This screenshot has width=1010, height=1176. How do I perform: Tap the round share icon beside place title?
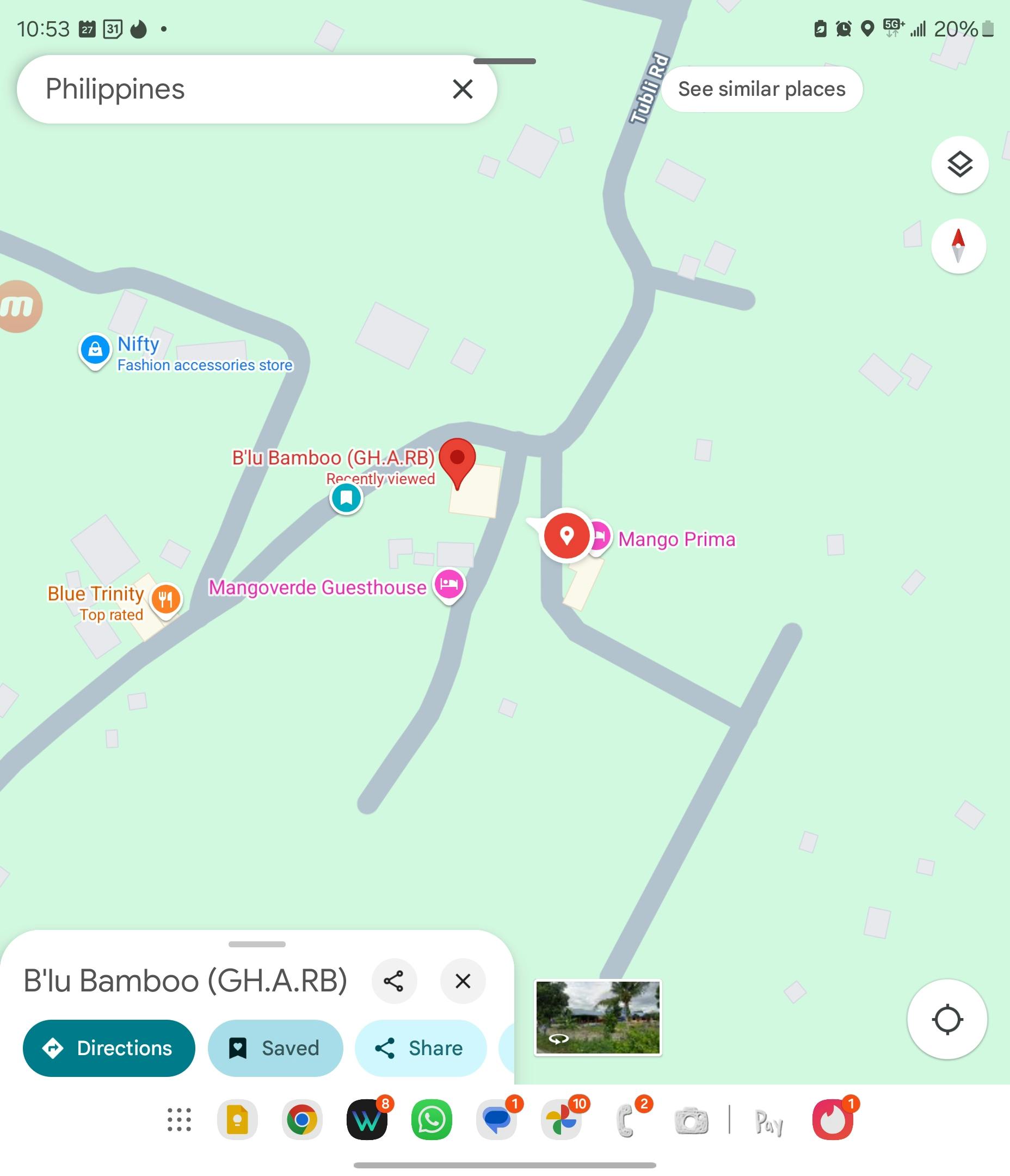(394, 981)
